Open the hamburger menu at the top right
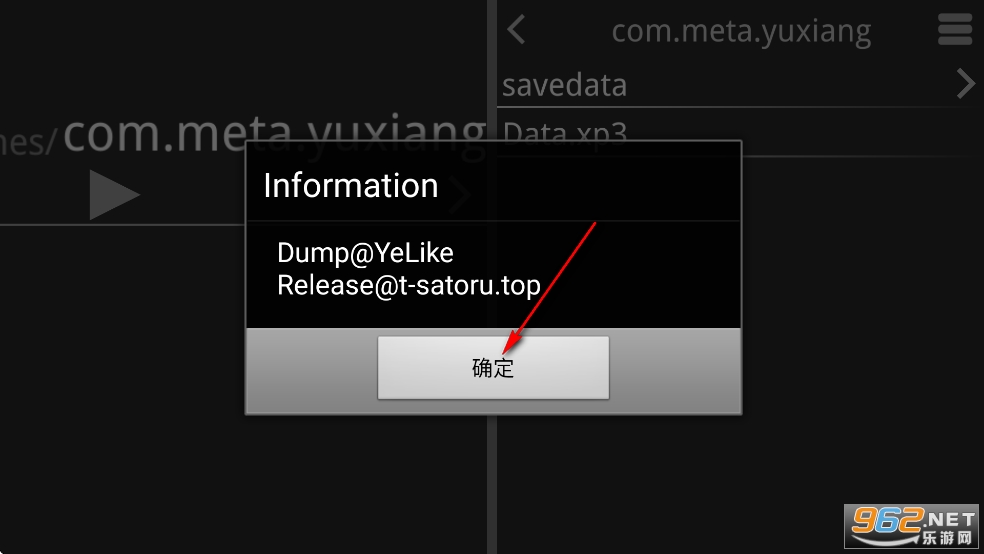Viewport: 984px width, 554px height. click(x=955, y=30)
